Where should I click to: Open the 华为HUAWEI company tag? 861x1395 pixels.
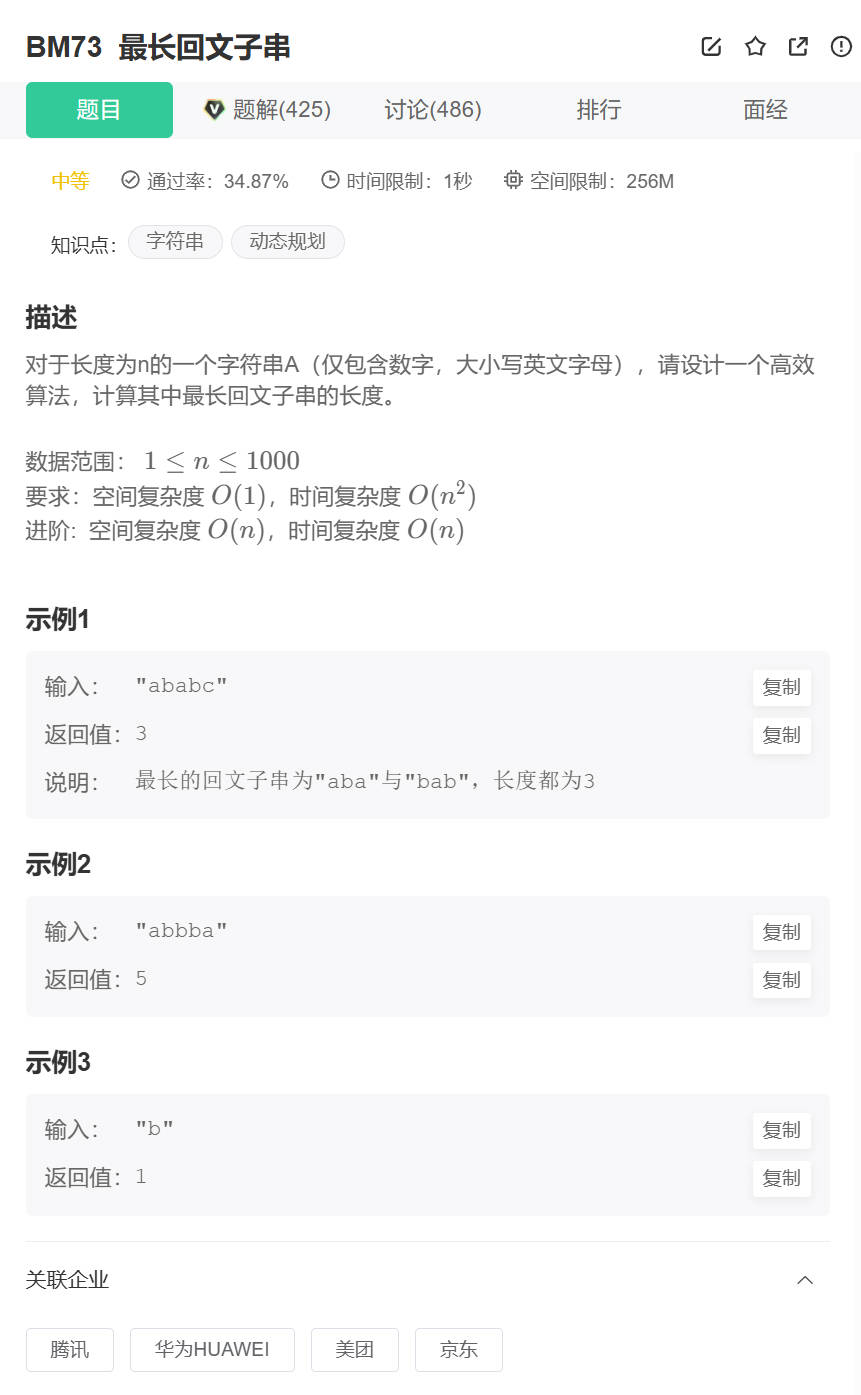pos(212,1350)
